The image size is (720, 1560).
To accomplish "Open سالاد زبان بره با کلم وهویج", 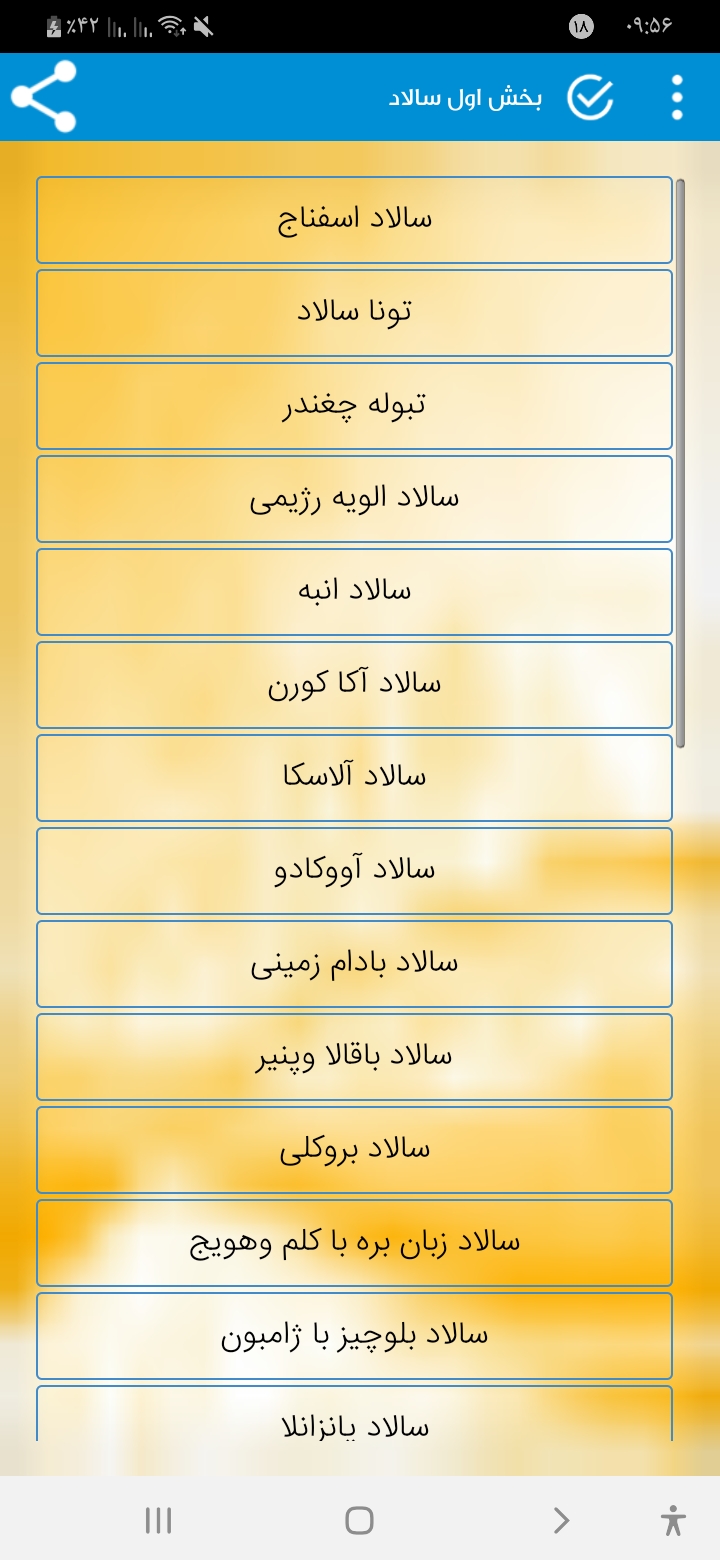I will tap(354, 1242).
